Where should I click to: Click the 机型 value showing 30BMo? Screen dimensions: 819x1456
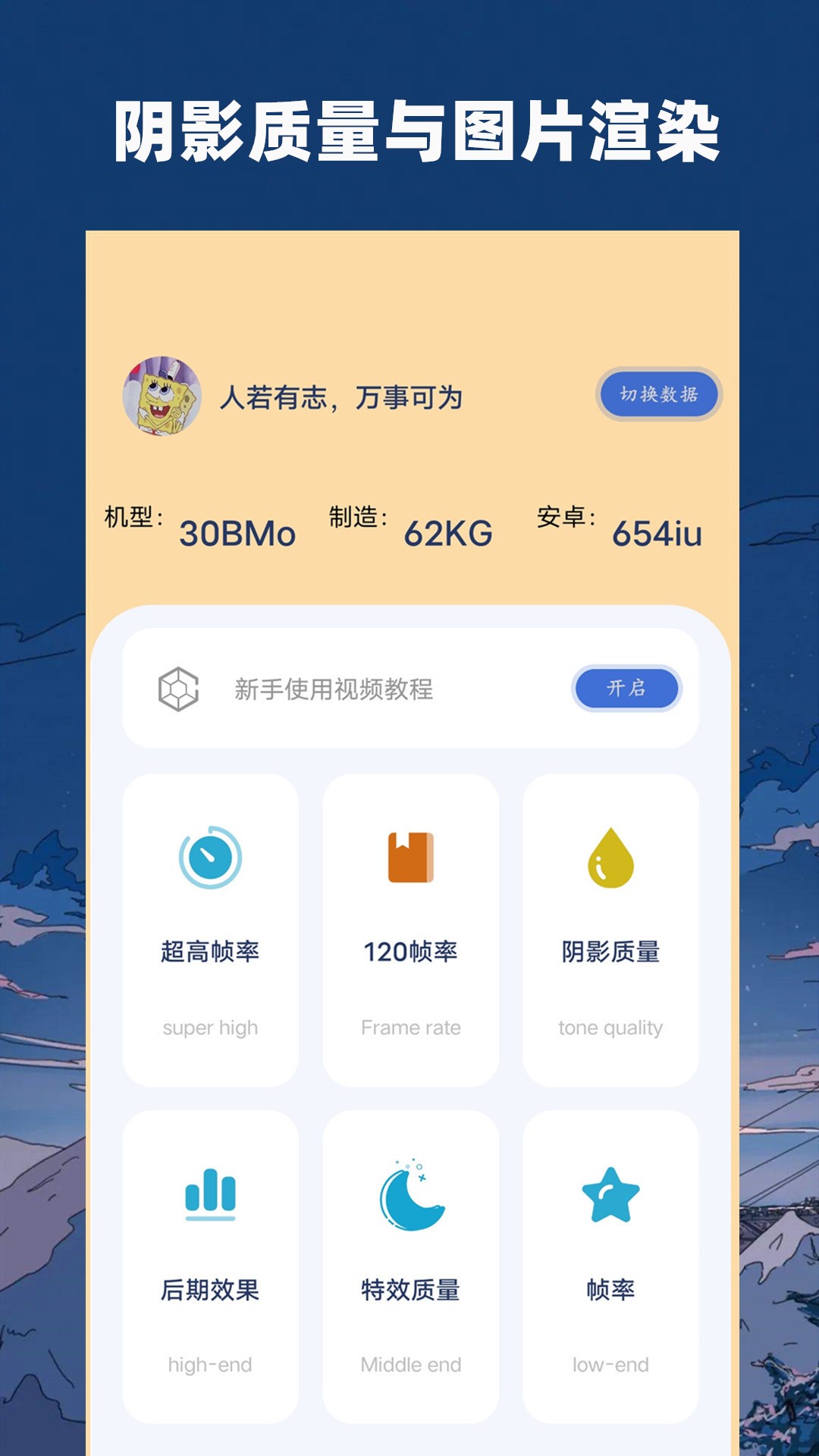click(237, 535)
